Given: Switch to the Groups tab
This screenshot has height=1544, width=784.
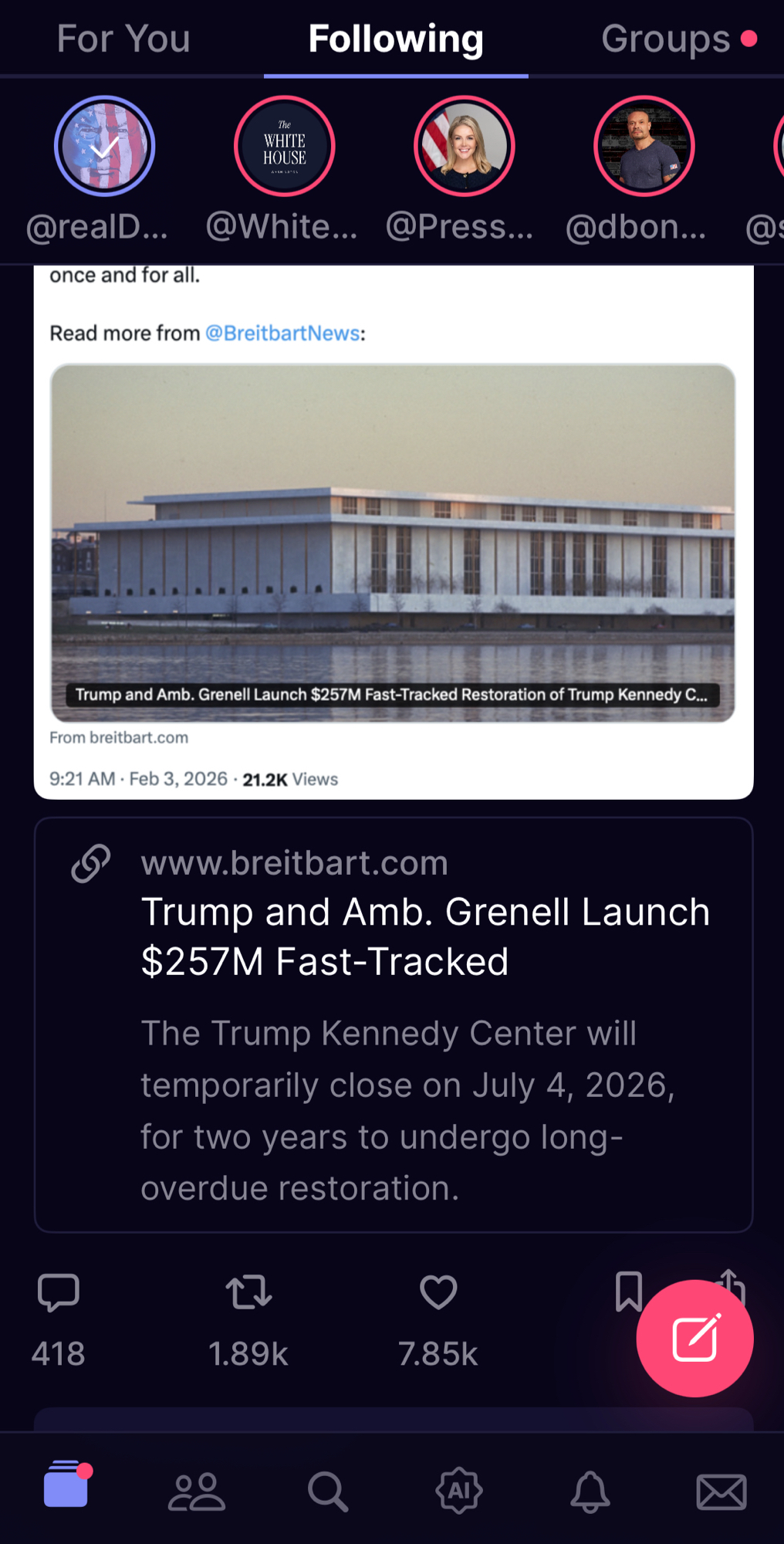Looking at the screenshot, I should [x=665, y=39].
